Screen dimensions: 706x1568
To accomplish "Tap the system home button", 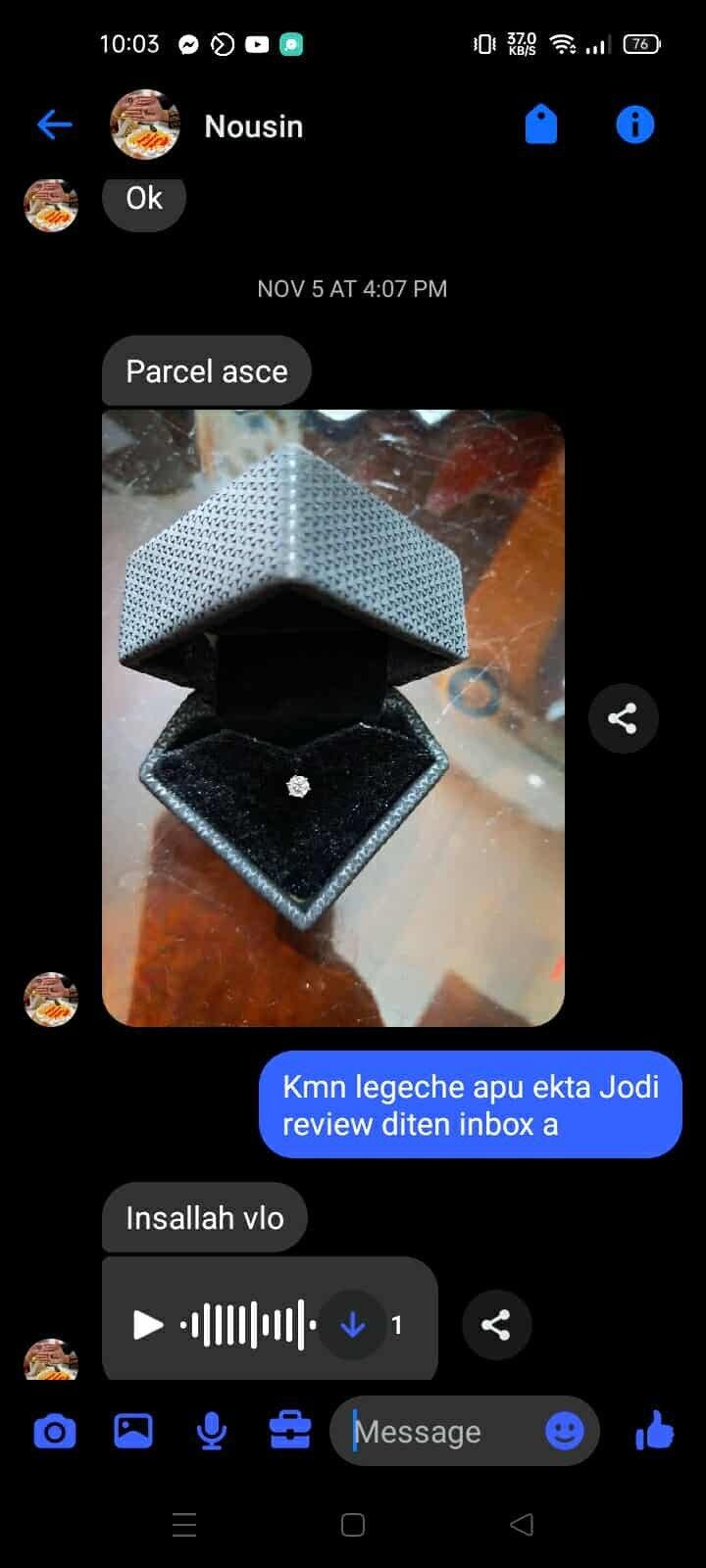I will point(353,1525).
